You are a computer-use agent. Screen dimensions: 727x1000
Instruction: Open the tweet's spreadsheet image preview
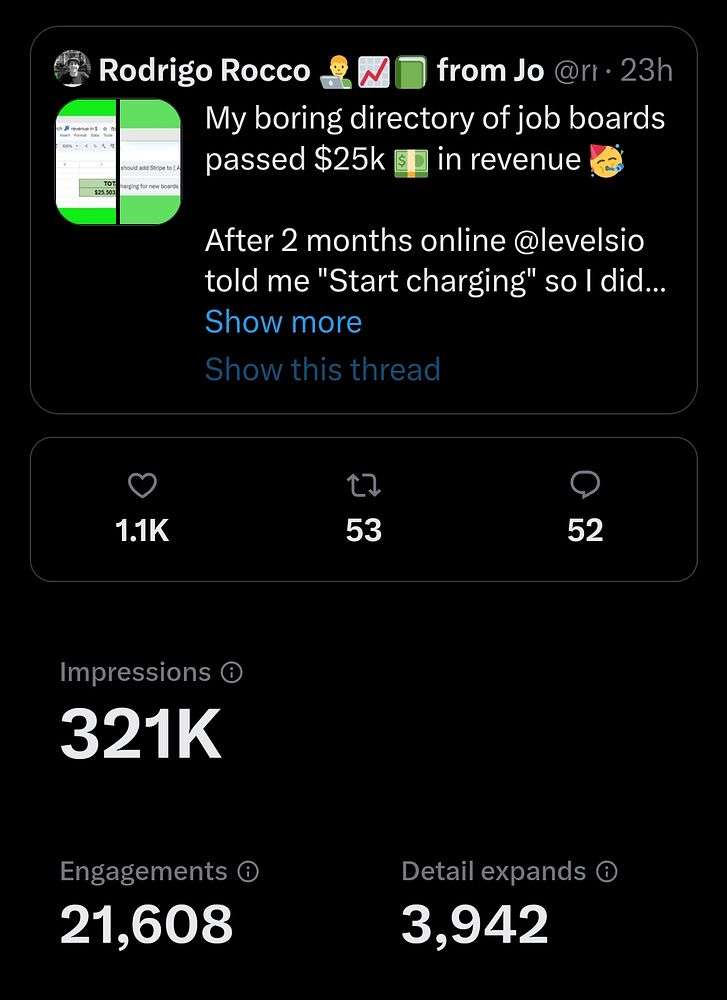(x=118, y=161)
